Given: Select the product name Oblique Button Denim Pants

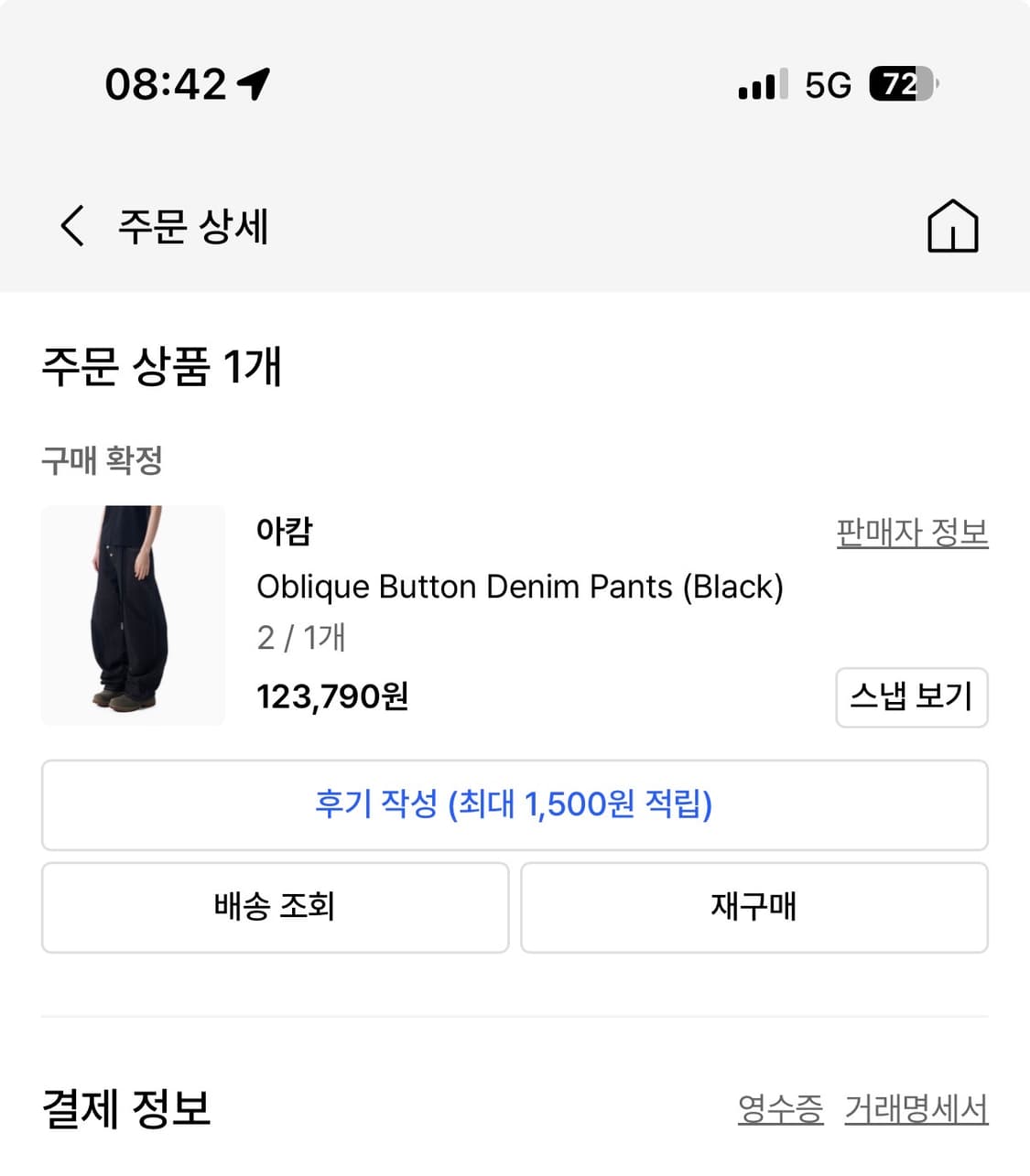Looking at the screenshot, I should (519, 587).
